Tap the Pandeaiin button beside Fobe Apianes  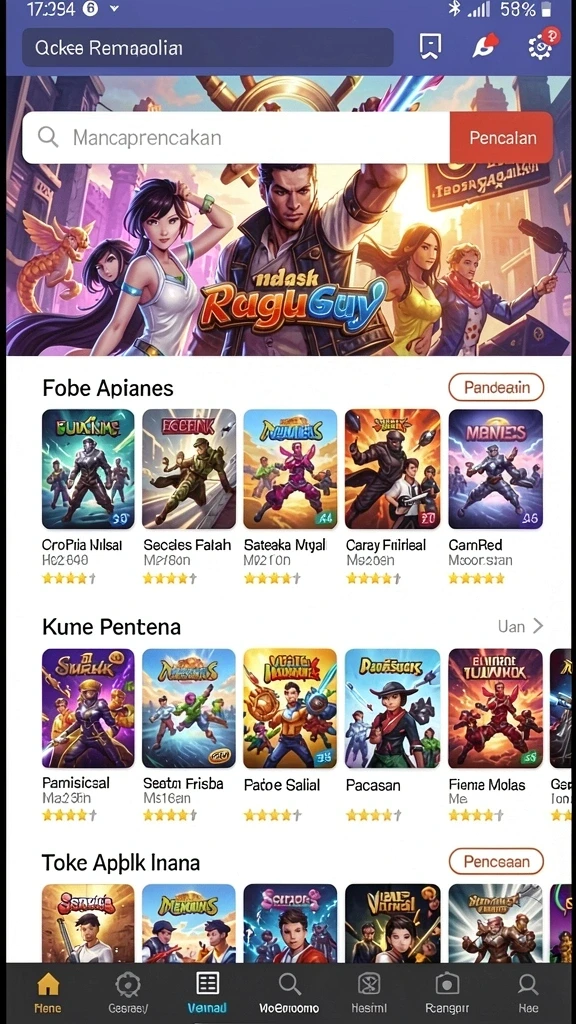pos(496,387)
